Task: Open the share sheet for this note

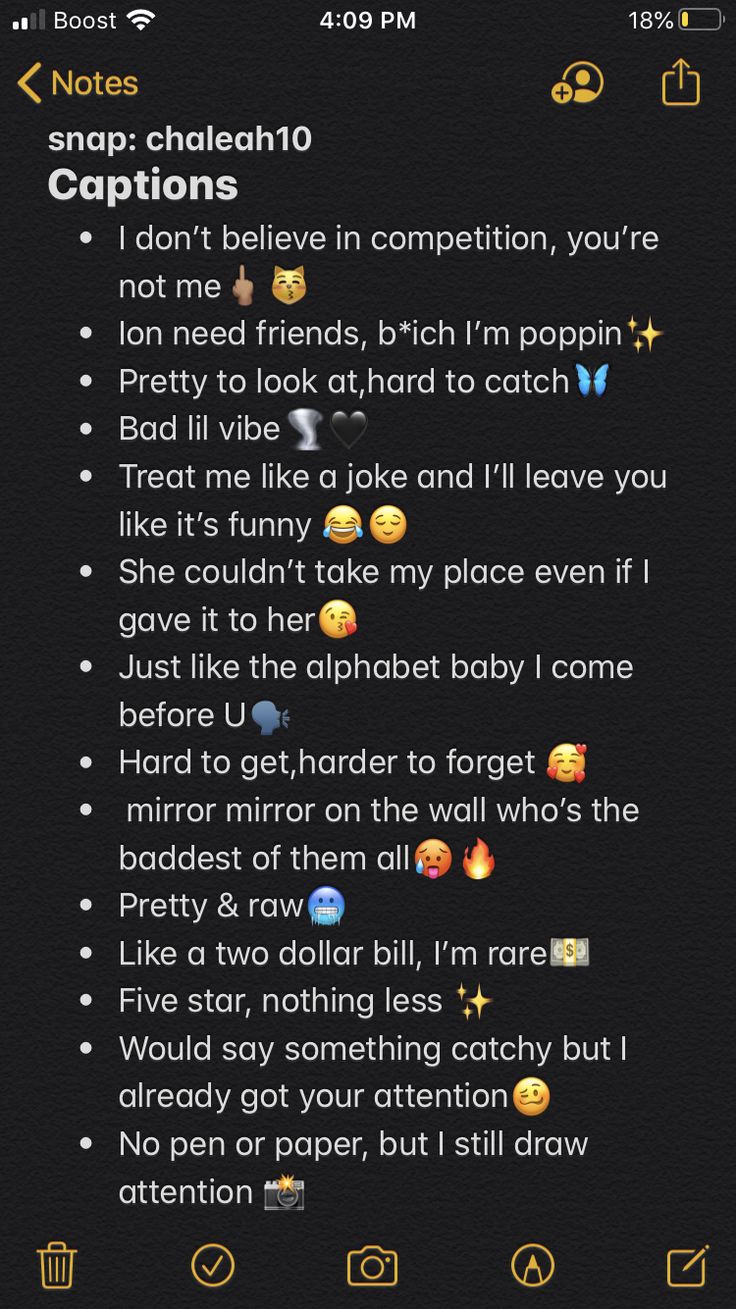Action: point(681,82)
